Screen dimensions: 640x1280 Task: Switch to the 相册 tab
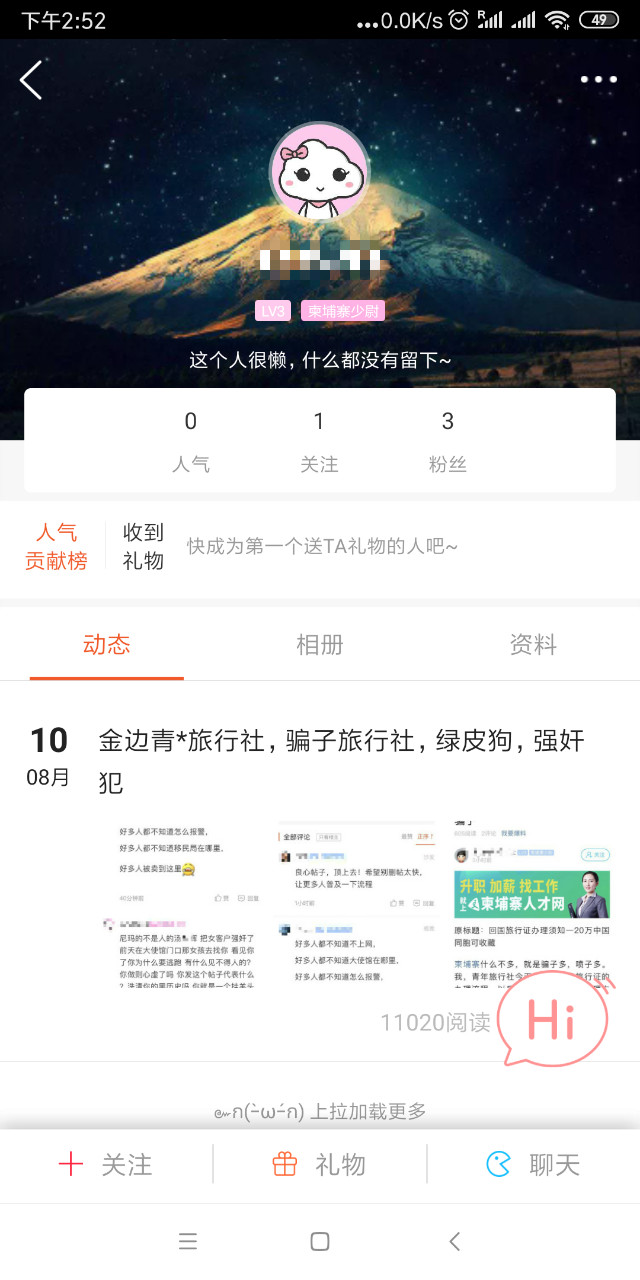click(320, 644)
